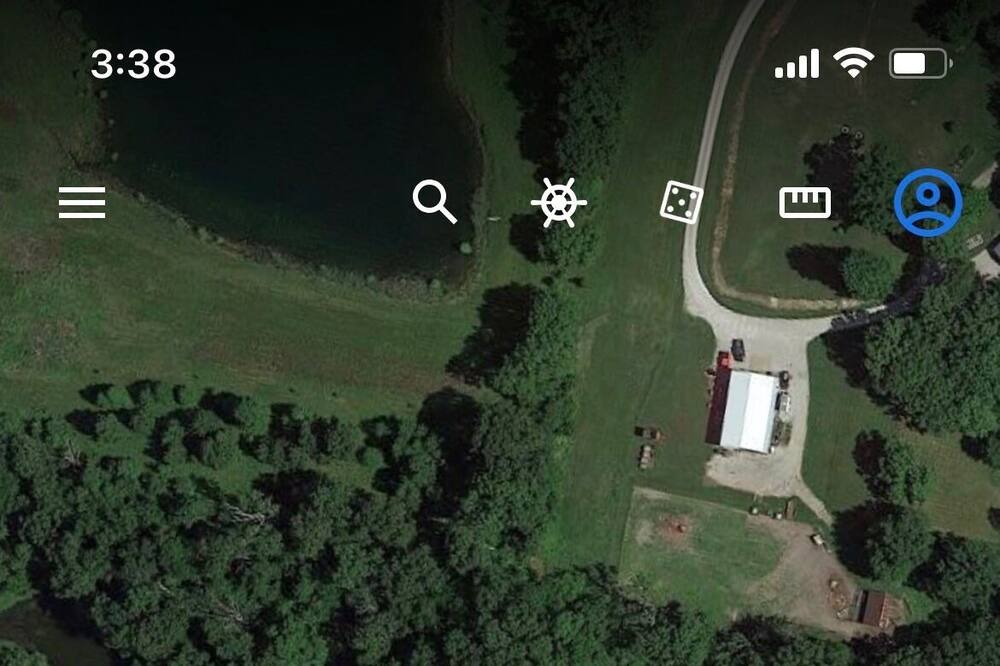Select the ruler measurement tool
The image size is (1000, 666).
(805, 203)
